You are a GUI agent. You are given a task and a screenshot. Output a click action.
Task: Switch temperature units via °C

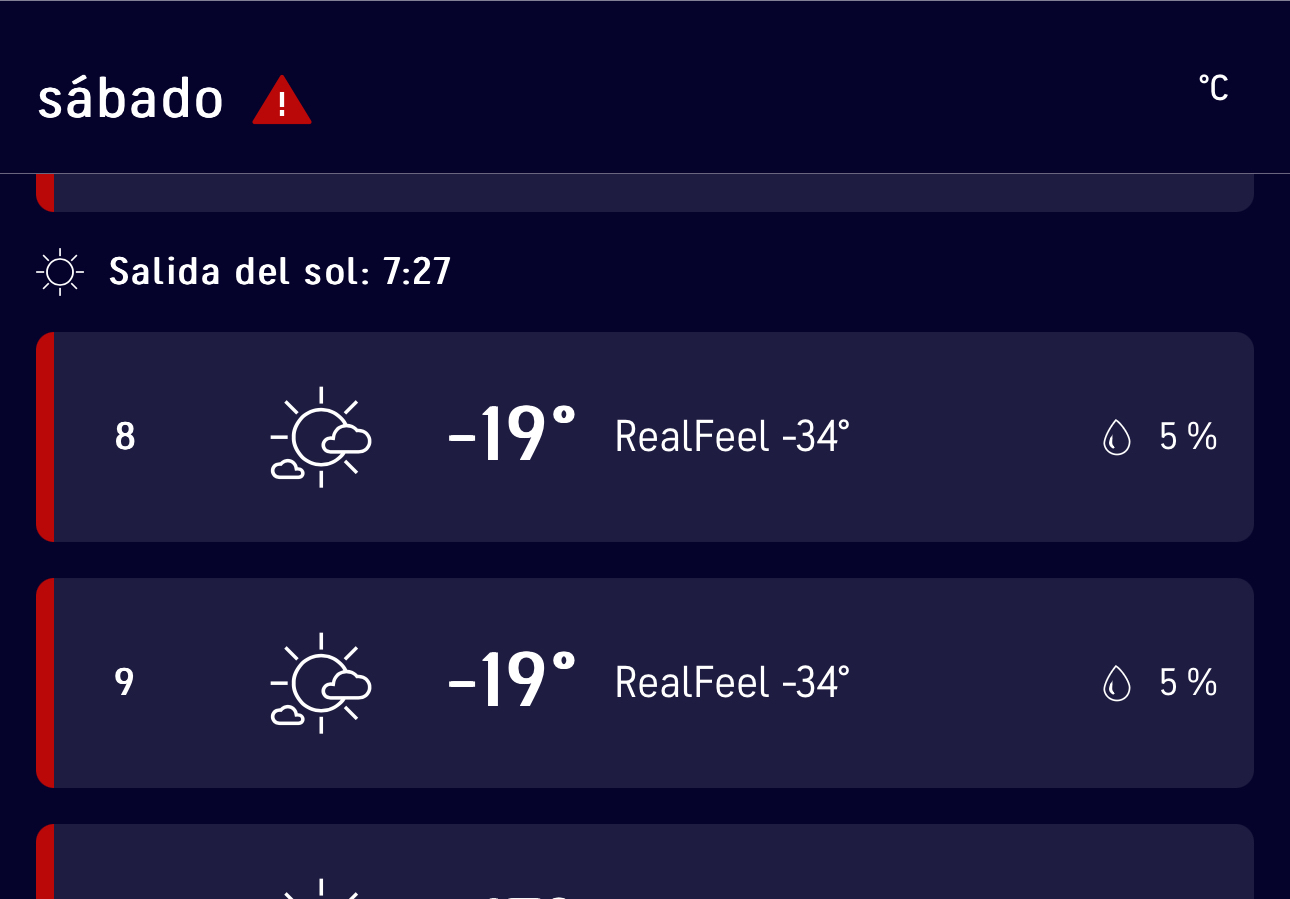tap(1213, 89)
